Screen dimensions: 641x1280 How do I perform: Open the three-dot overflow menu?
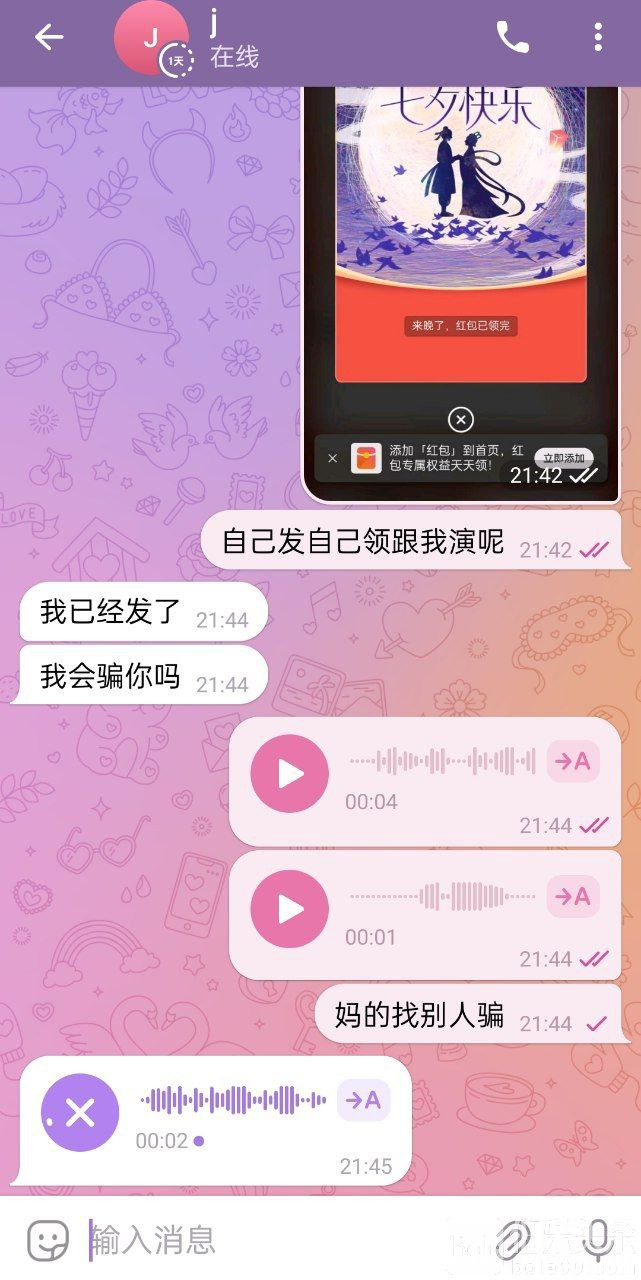[x=598, y=38]
